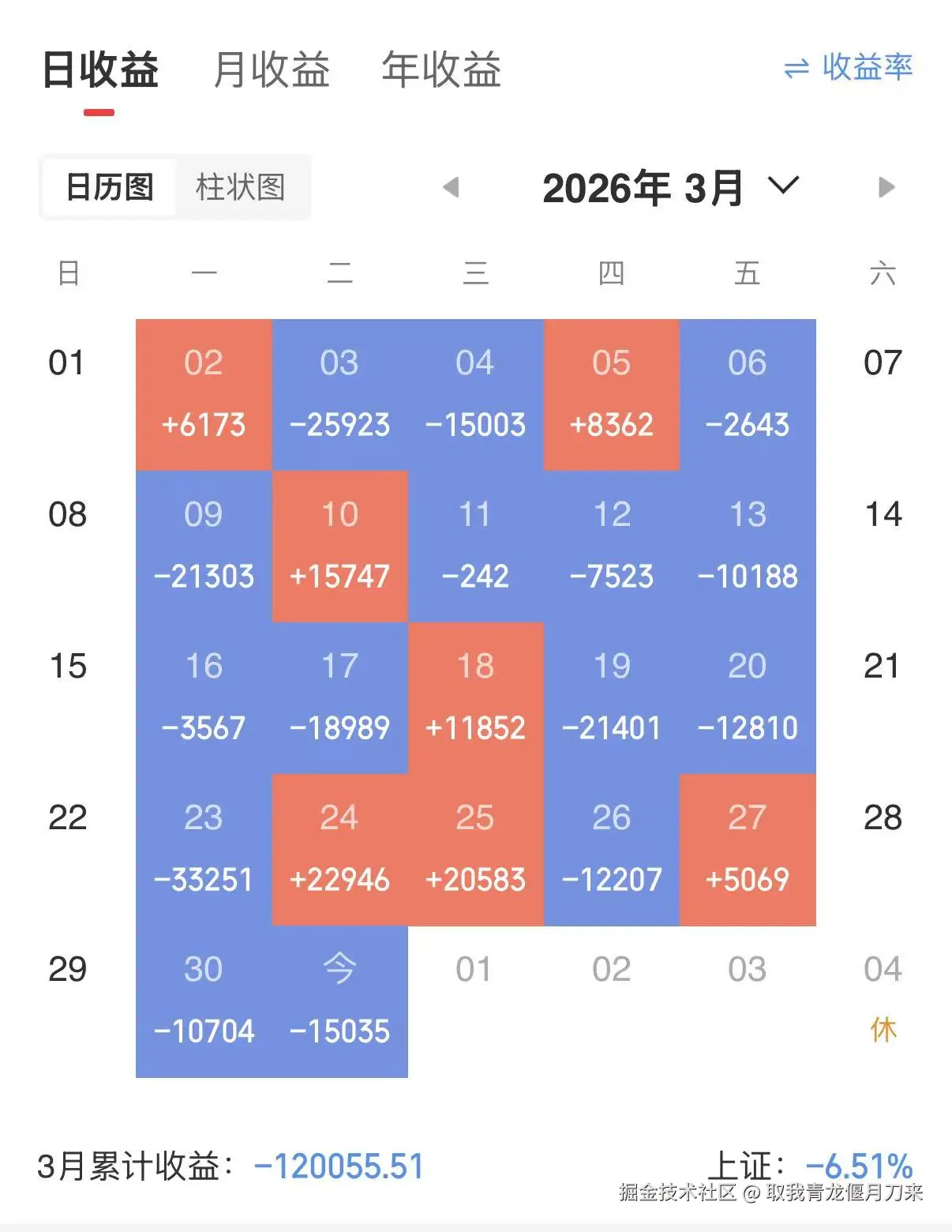The height and width of the screenshot is (1232, 952).
Task: Switch to 年收益 tab
Action: tap(442, 69)
